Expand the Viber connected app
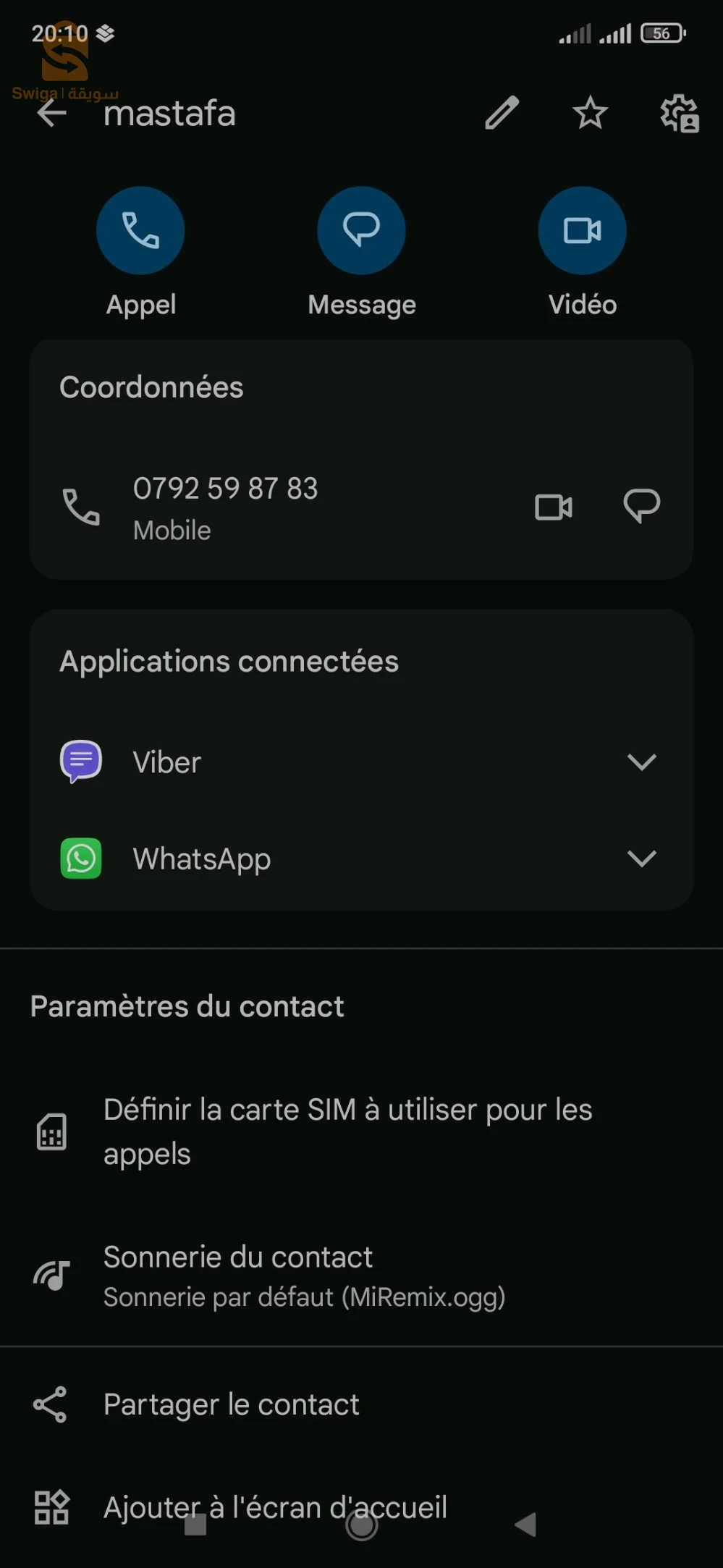723x1568 pixels. click(x=641, y=762)
